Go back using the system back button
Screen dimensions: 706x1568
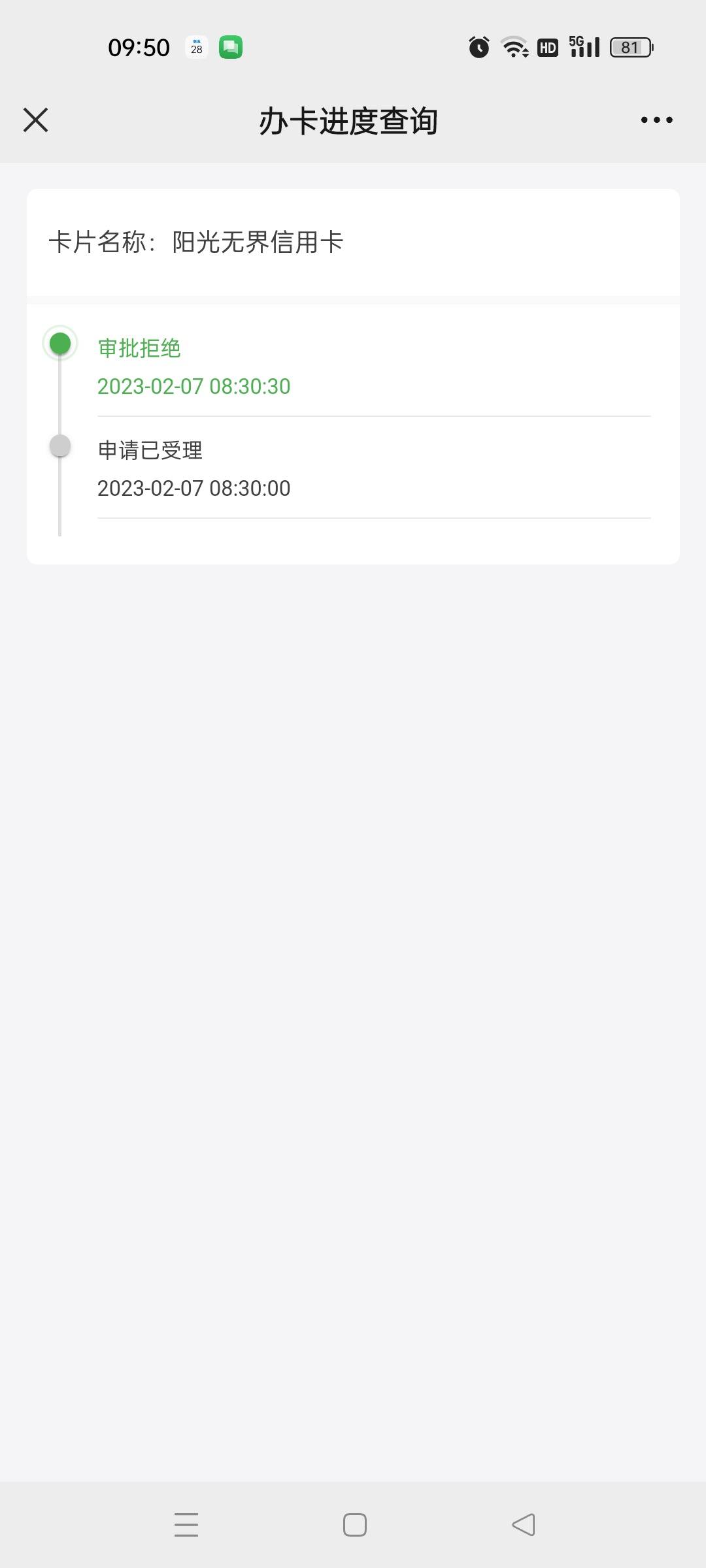click(523, 1525)
